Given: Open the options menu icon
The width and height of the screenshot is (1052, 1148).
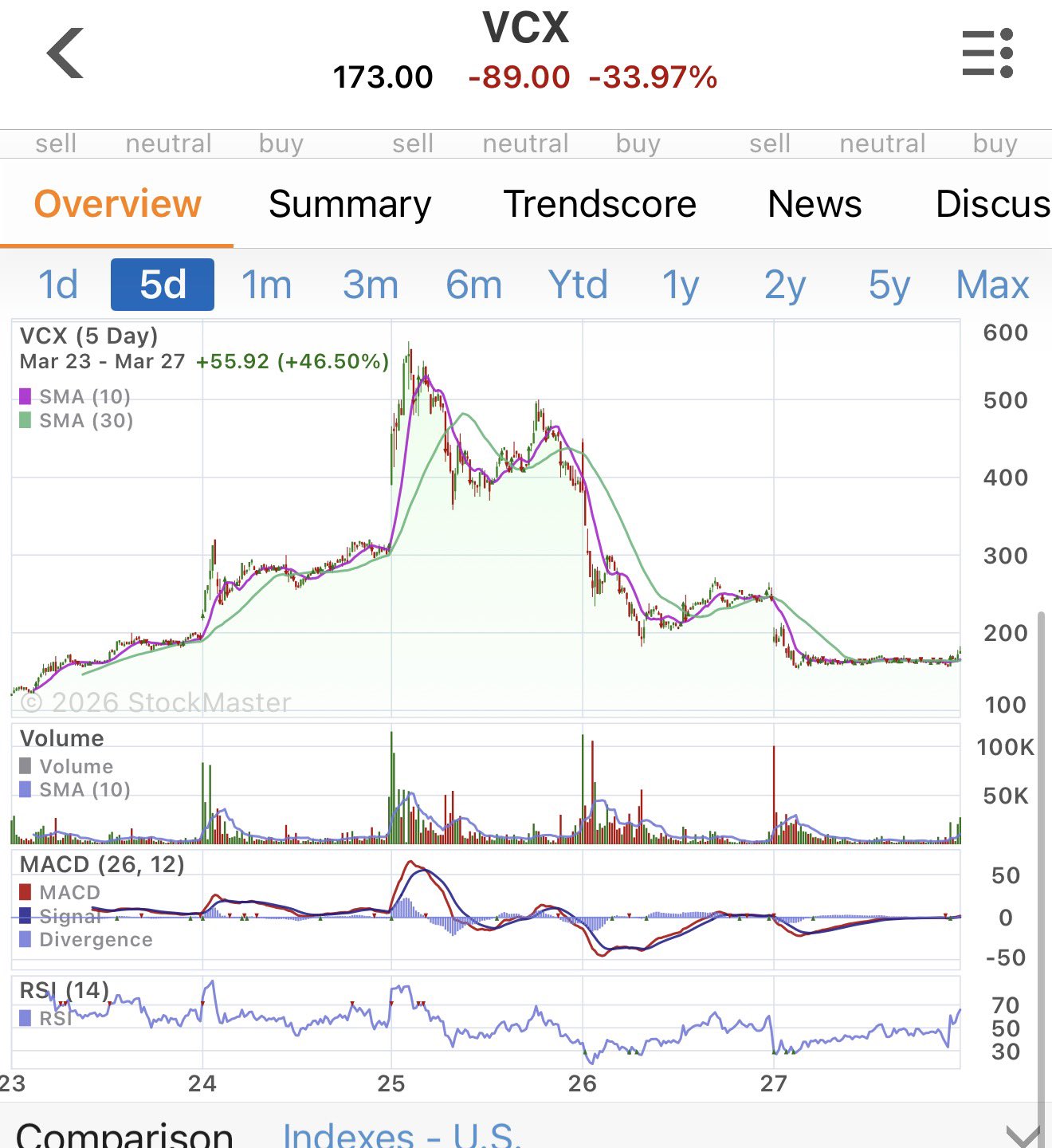Looking at the screenshot, I should pos(987,53).
